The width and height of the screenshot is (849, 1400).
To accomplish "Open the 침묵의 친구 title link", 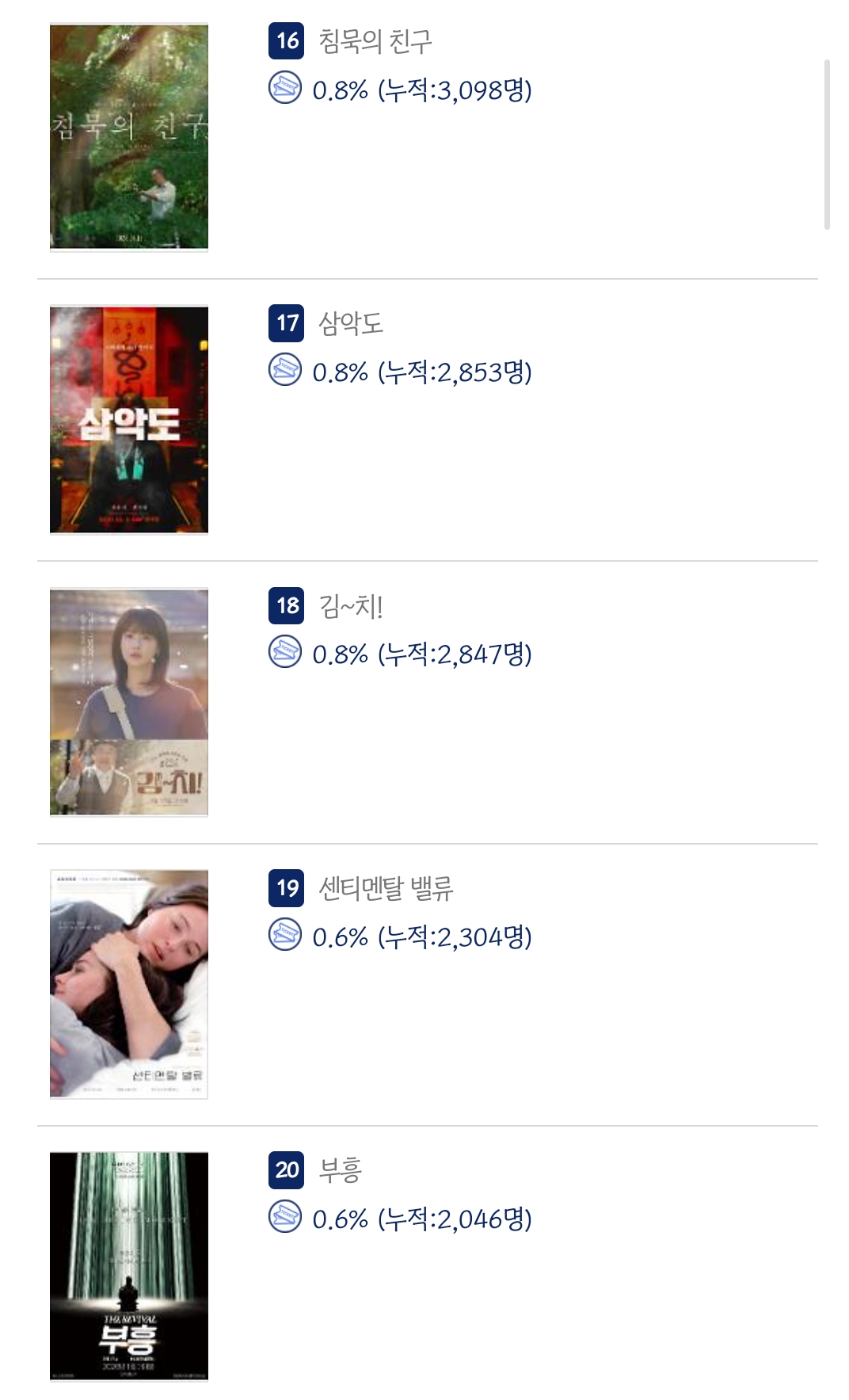I will (375, 41).
